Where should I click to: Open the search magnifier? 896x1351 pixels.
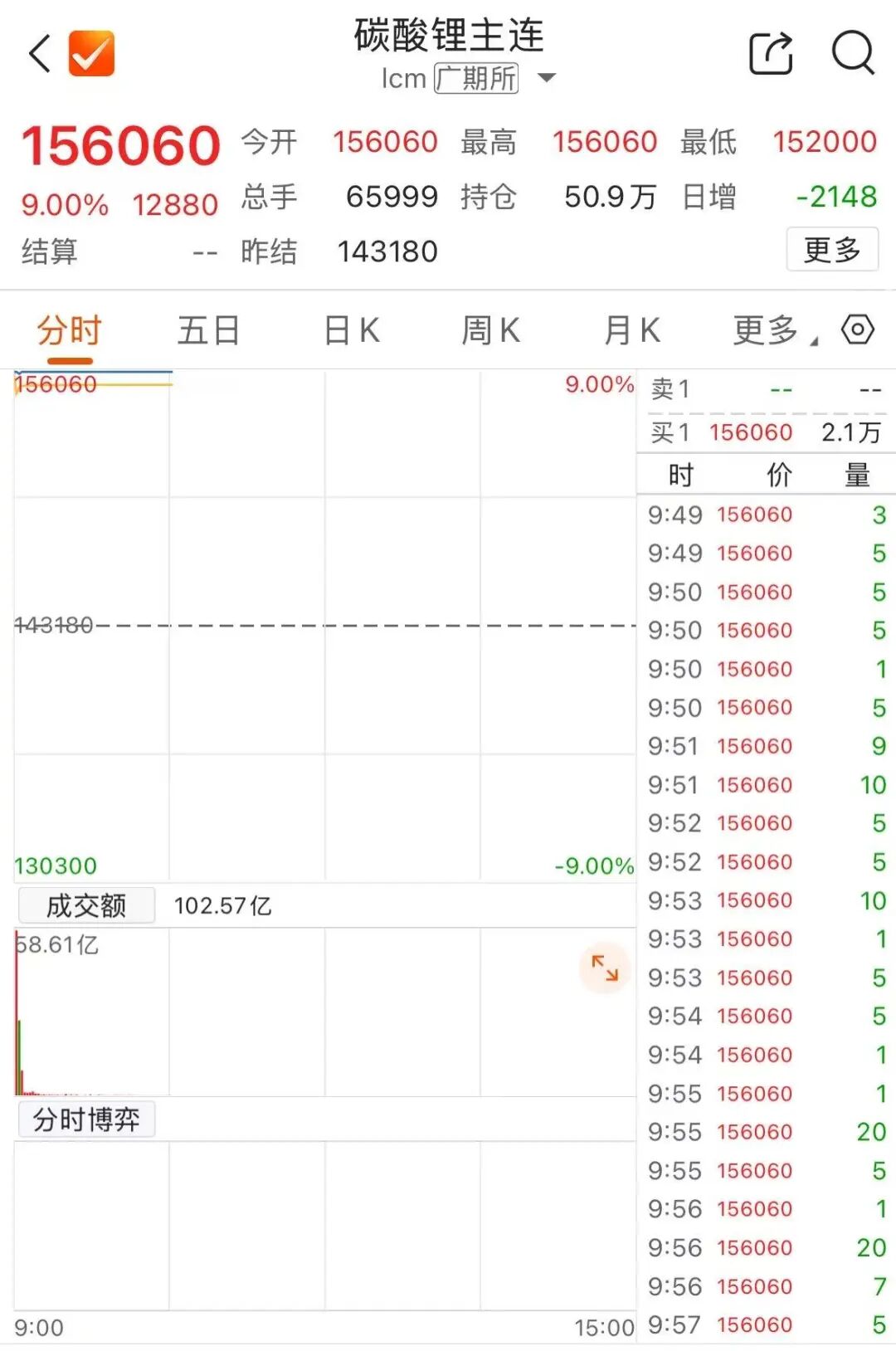[853, 54]
